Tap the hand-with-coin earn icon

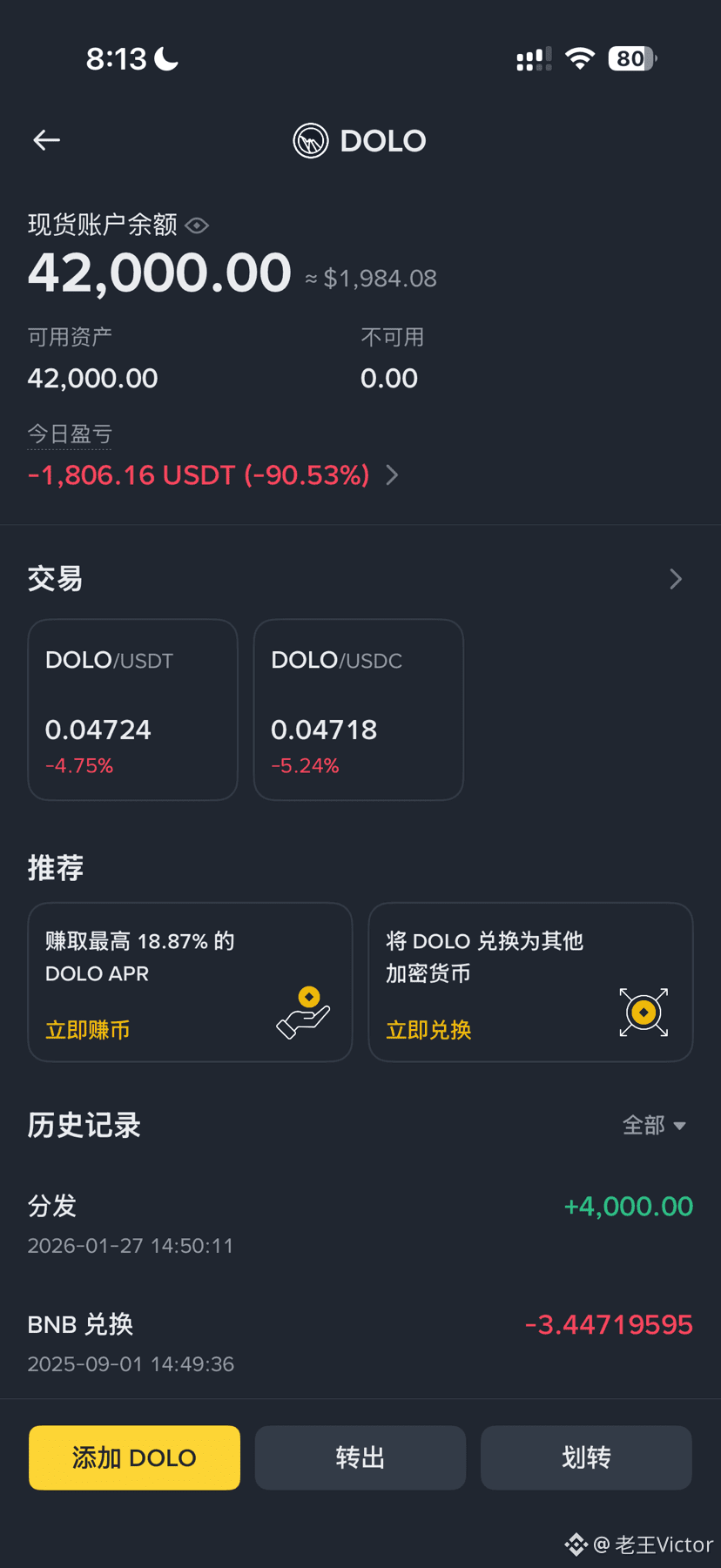(x=302, y=1013)
